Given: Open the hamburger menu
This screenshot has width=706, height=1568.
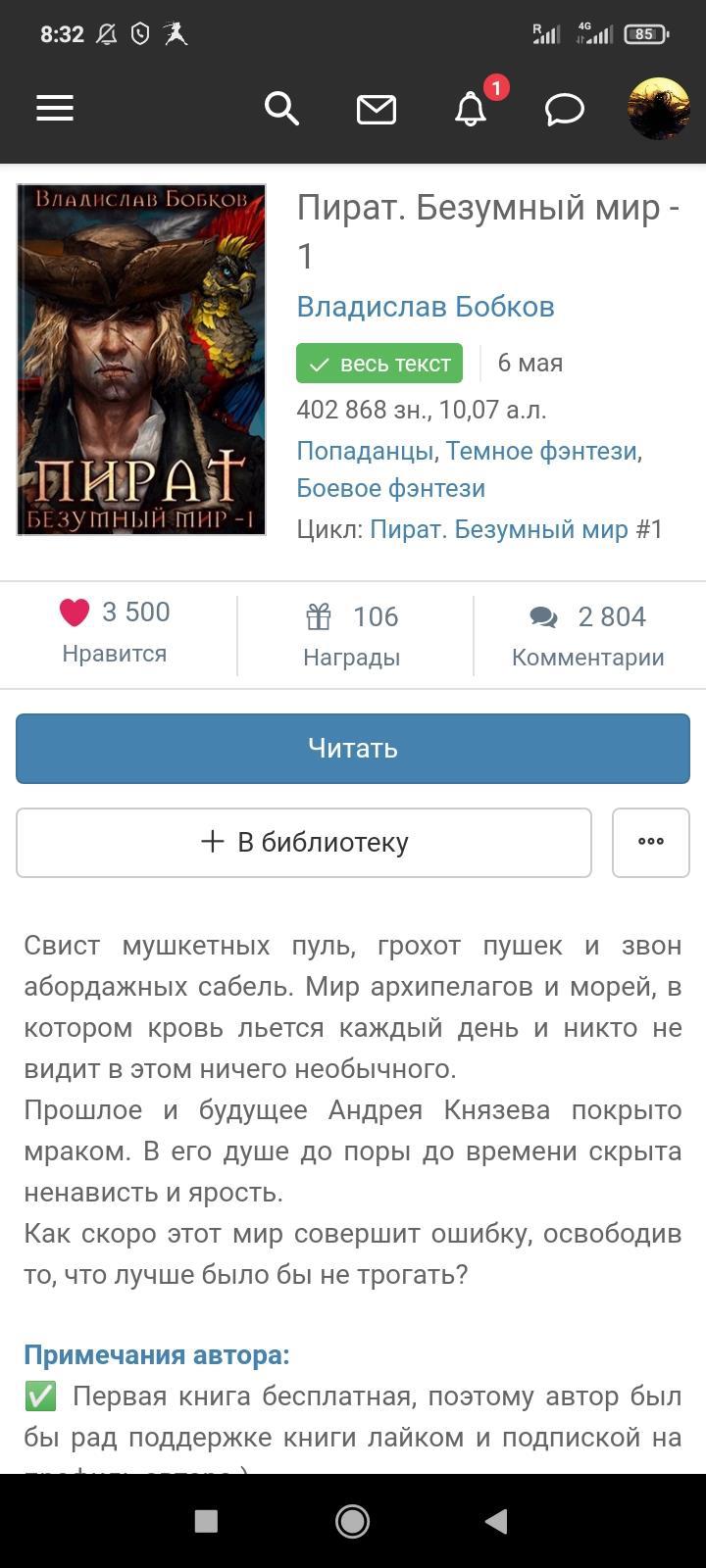Looking at the screenshot, I should [55, 108].
